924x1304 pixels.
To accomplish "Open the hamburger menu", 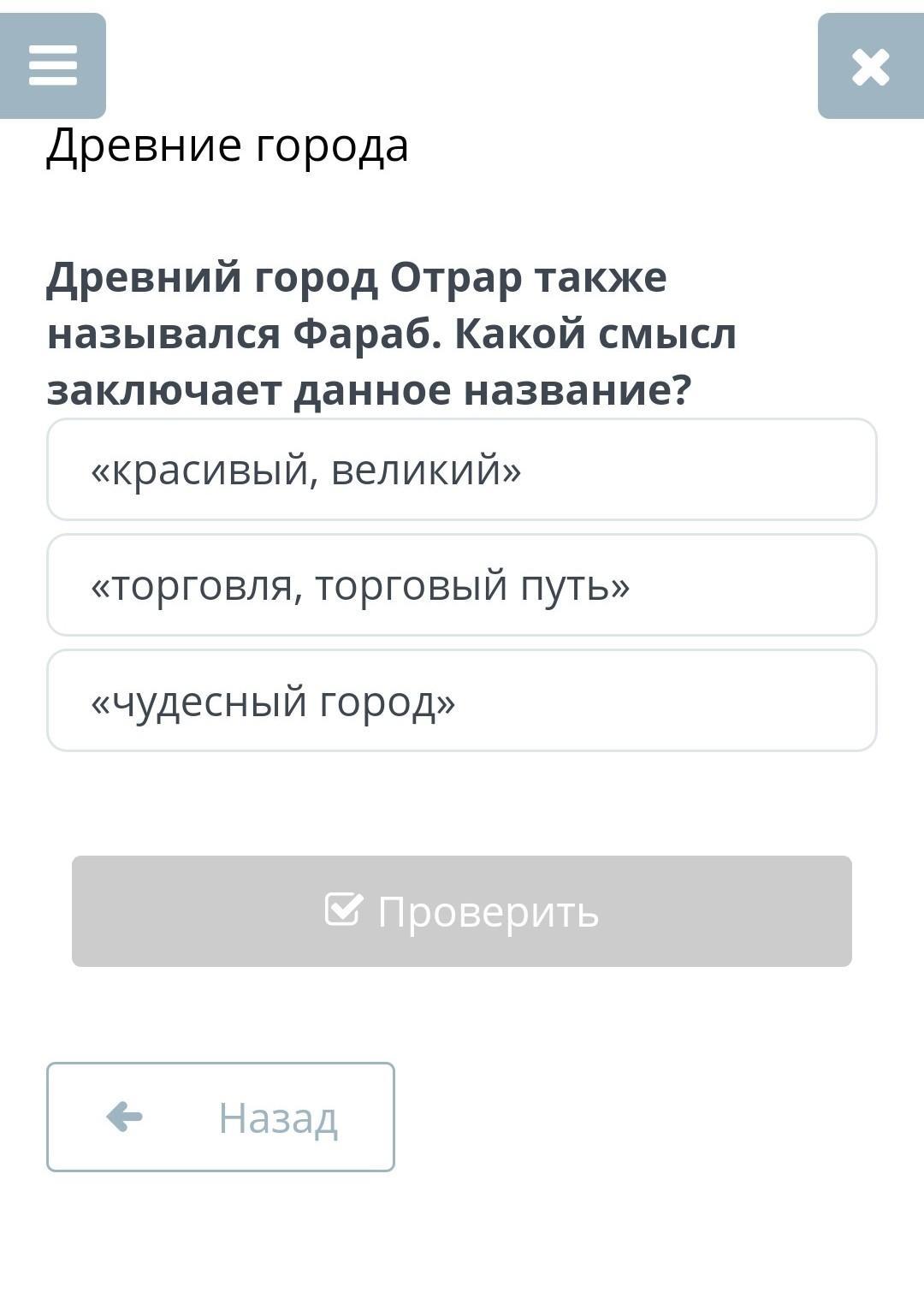I will 53,66.
